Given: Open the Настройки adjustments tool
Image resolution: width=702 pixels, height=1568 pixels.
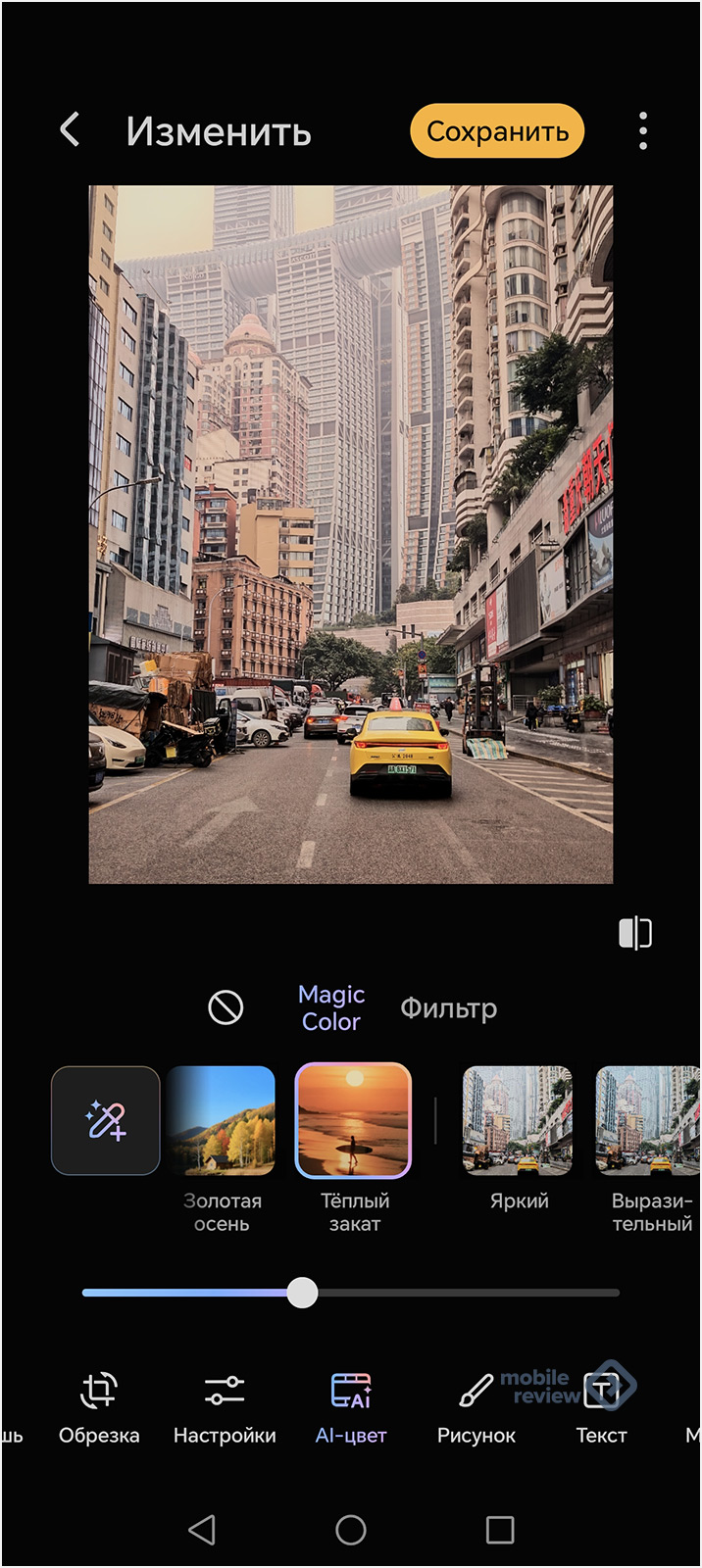Looking at the screenshot, I should coord(225,1406).
